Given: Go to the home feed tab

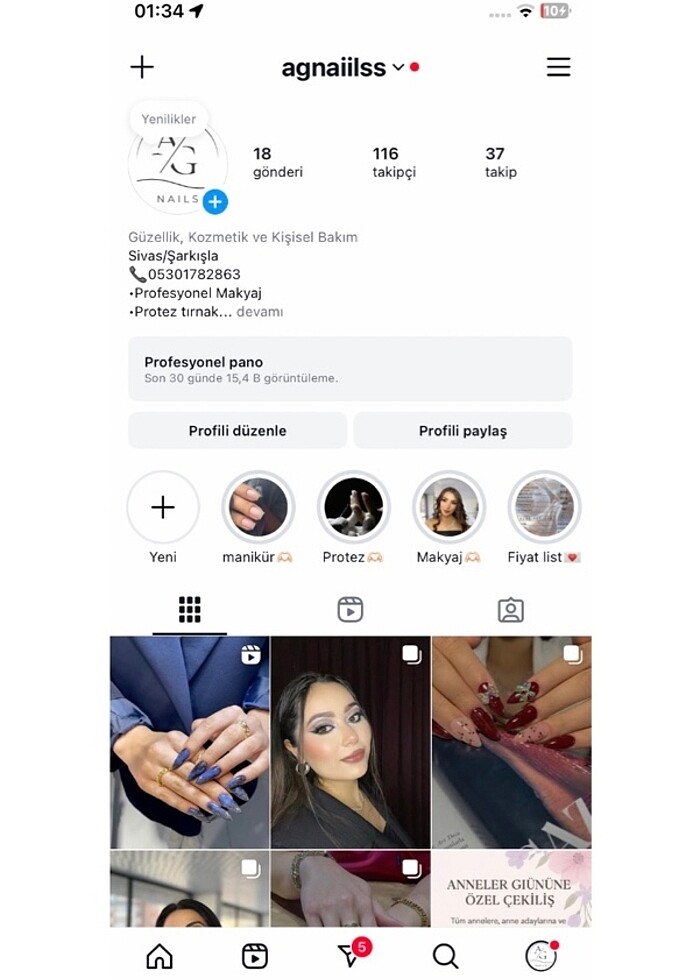Looking at the screenshot, I should point(159,956).
